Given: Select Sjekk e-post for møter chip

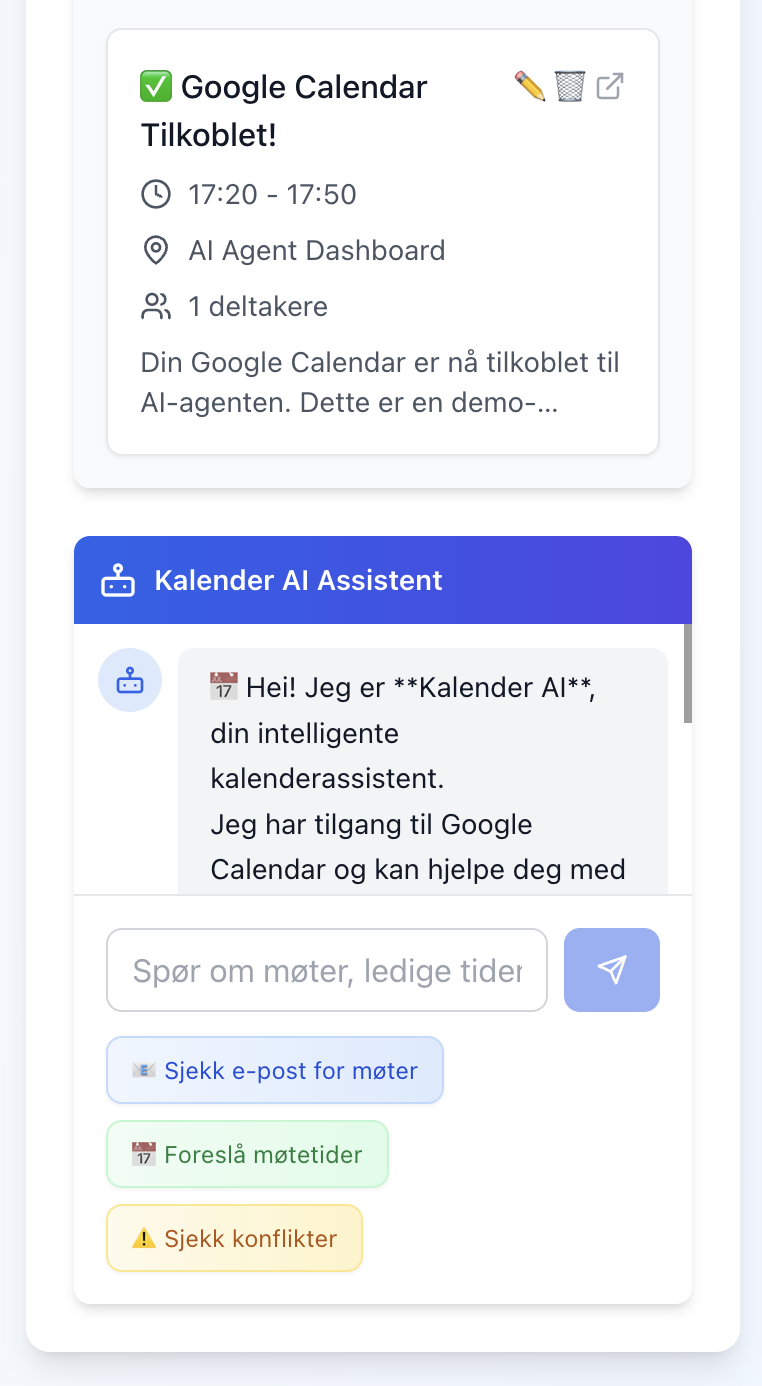Looking at the screenshot, I should coord(275,1070).
